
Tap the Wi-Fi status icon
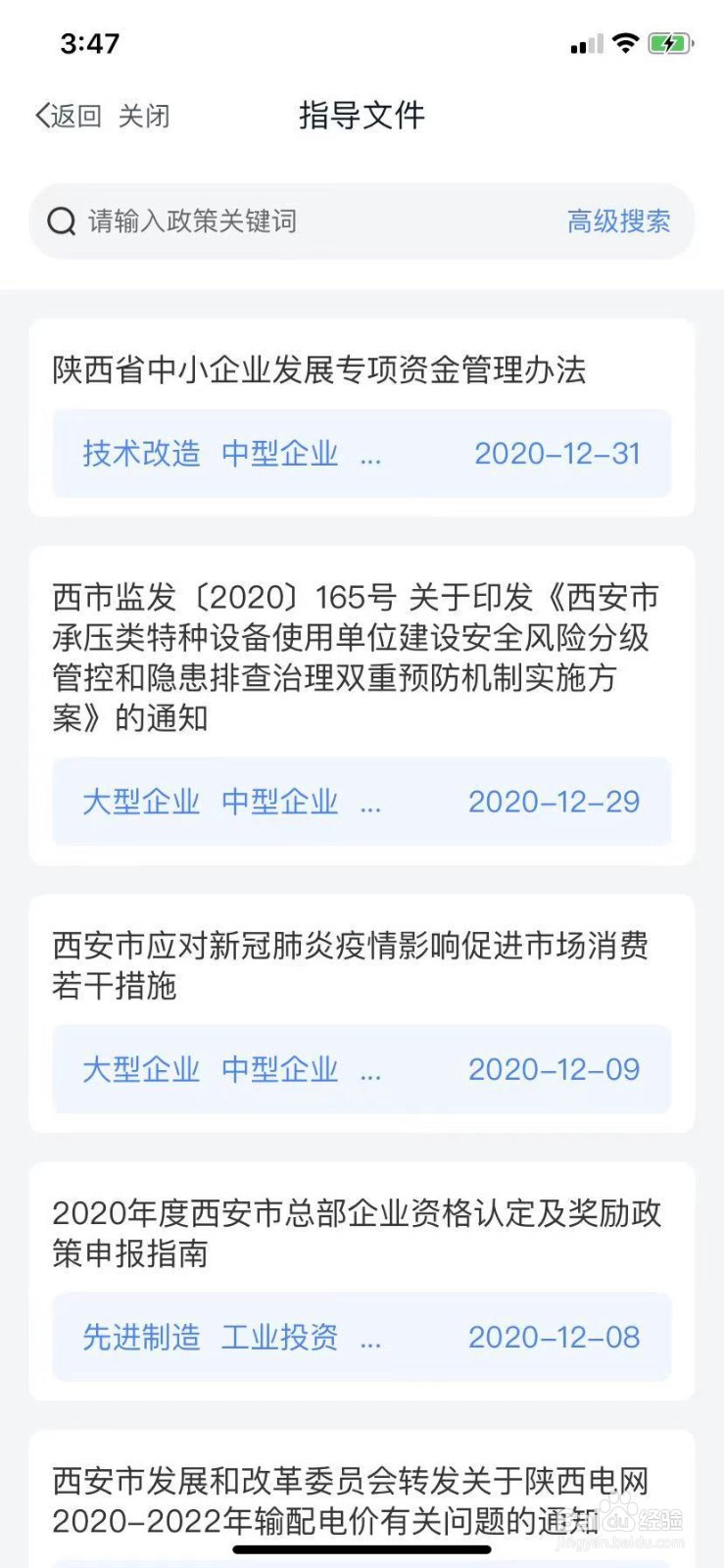coord(626,43)
